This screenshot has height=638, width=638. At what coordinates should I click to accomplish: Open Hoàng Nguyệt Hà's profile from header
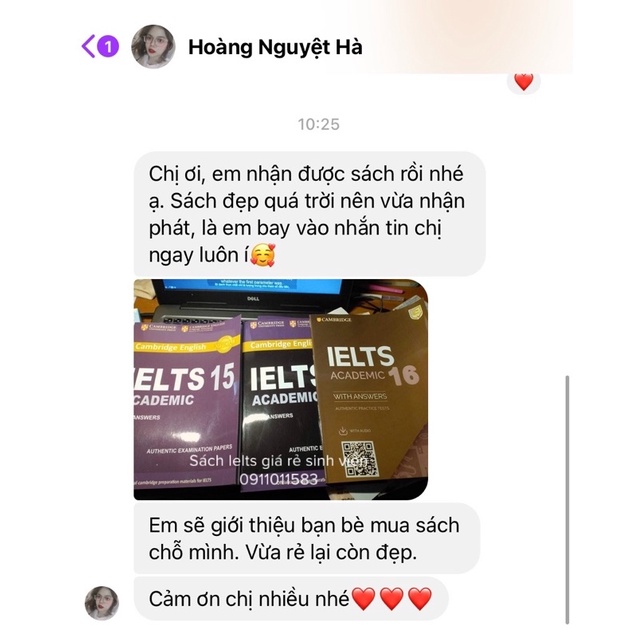274,47
